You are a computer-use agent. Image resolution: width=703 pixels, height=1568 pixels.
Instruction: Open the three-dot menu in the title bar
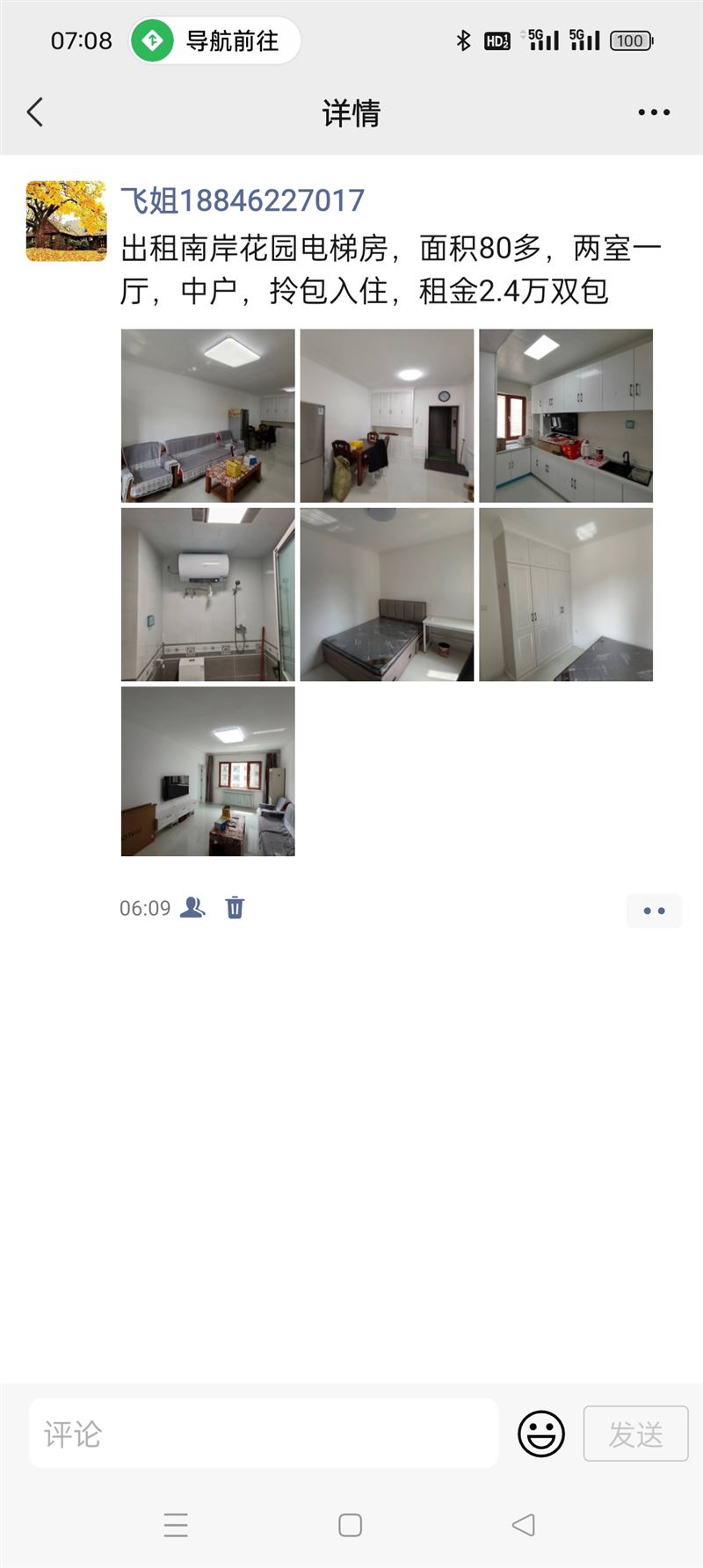pos(654,113)
